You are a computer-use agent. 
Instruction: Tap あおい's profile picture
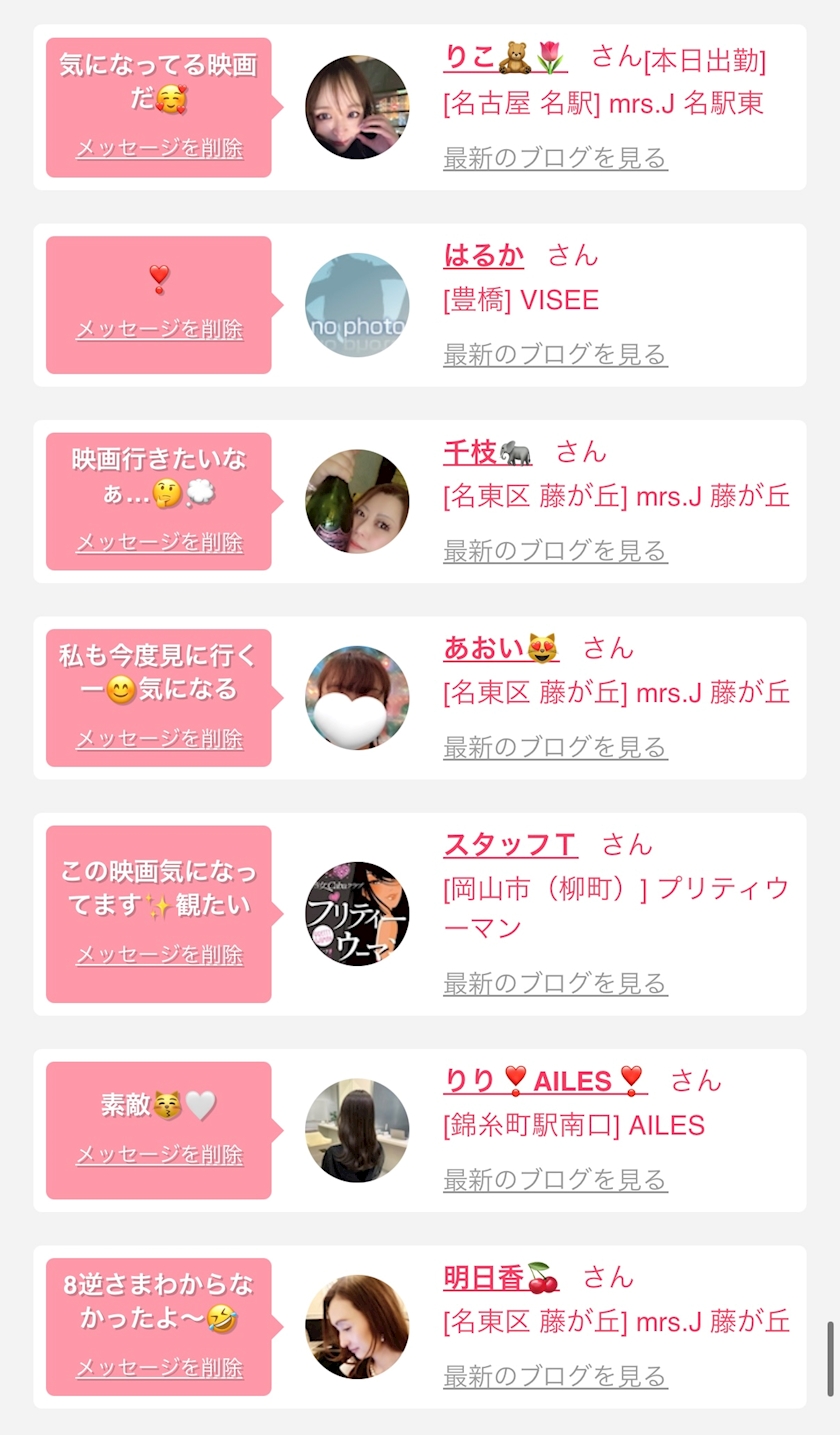[357, 697]
